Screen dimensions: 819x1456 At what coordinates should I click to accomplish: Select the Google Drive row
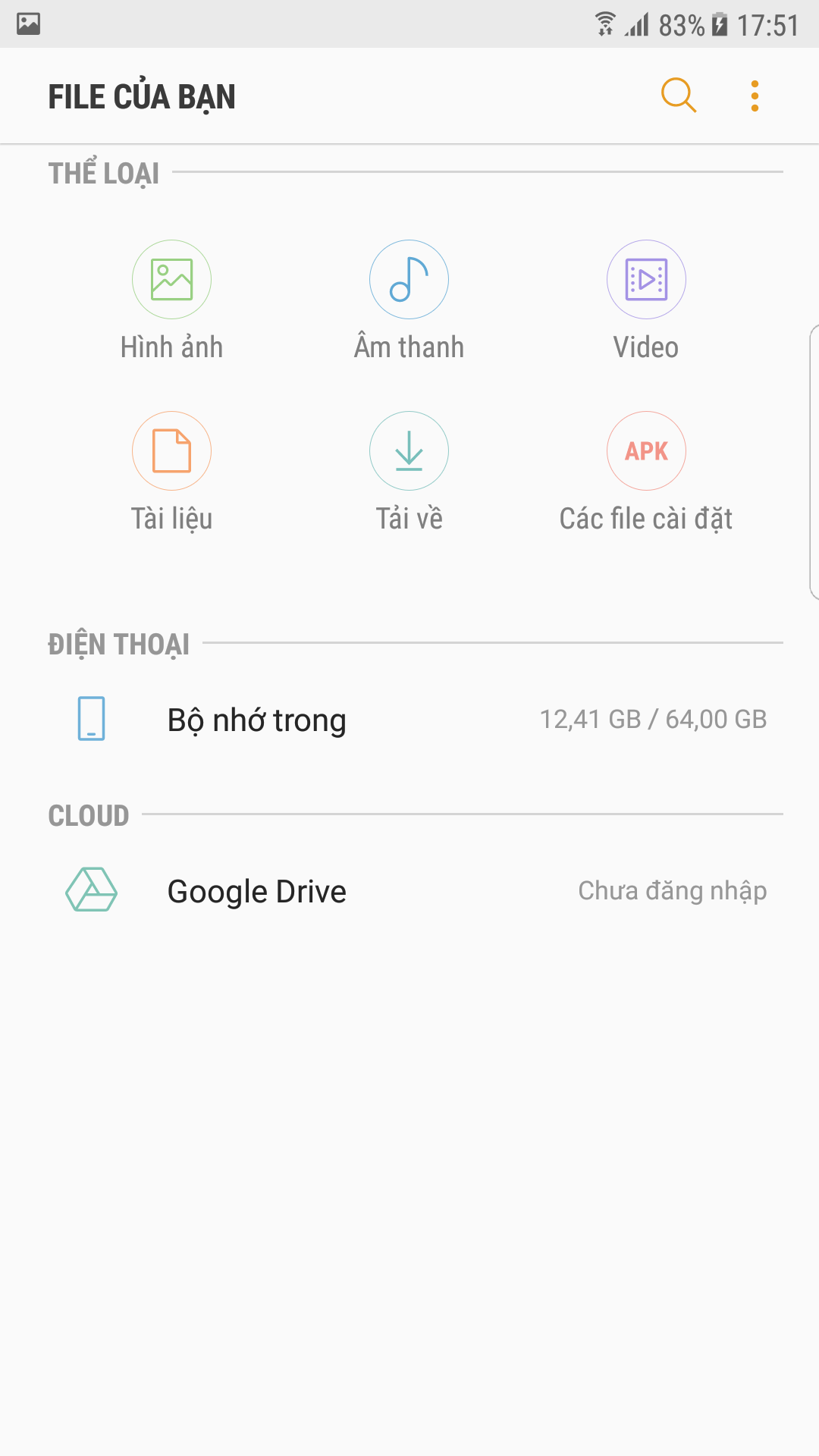(x=409, y=890)
